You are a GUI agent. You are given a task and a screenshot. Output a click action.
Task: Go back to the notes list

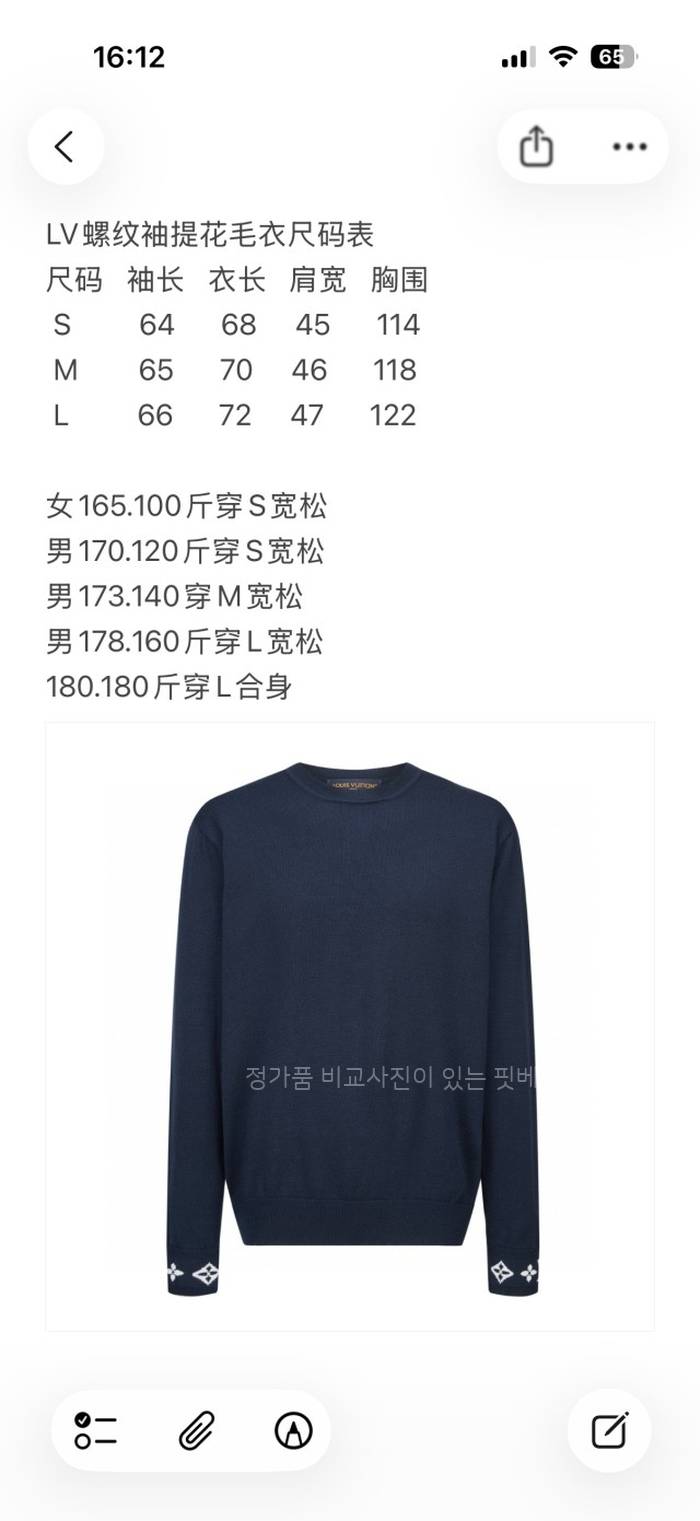tap(65, 147)
